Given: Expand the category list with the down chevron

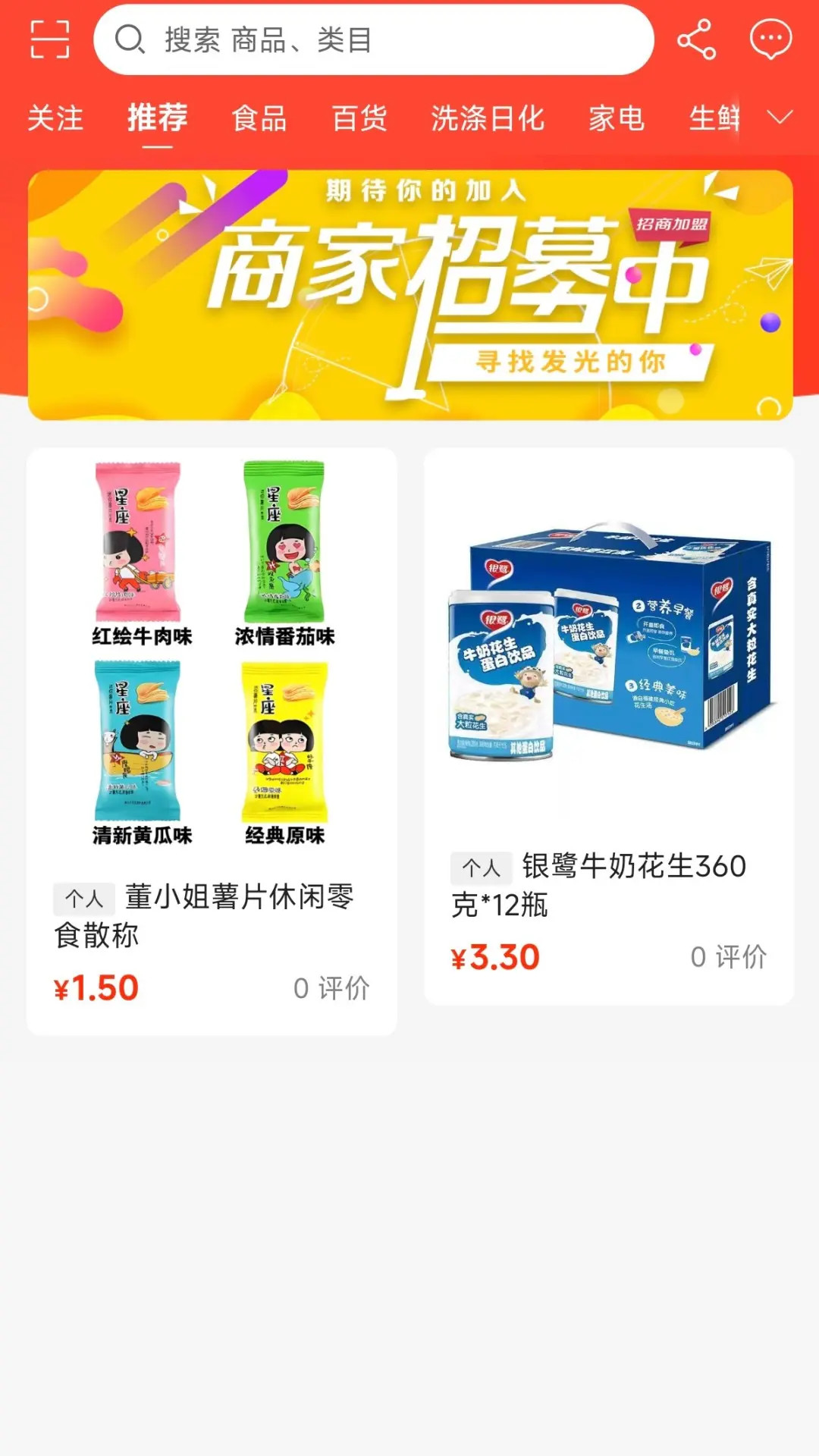Looking at the screenshot, I should 779,119.
